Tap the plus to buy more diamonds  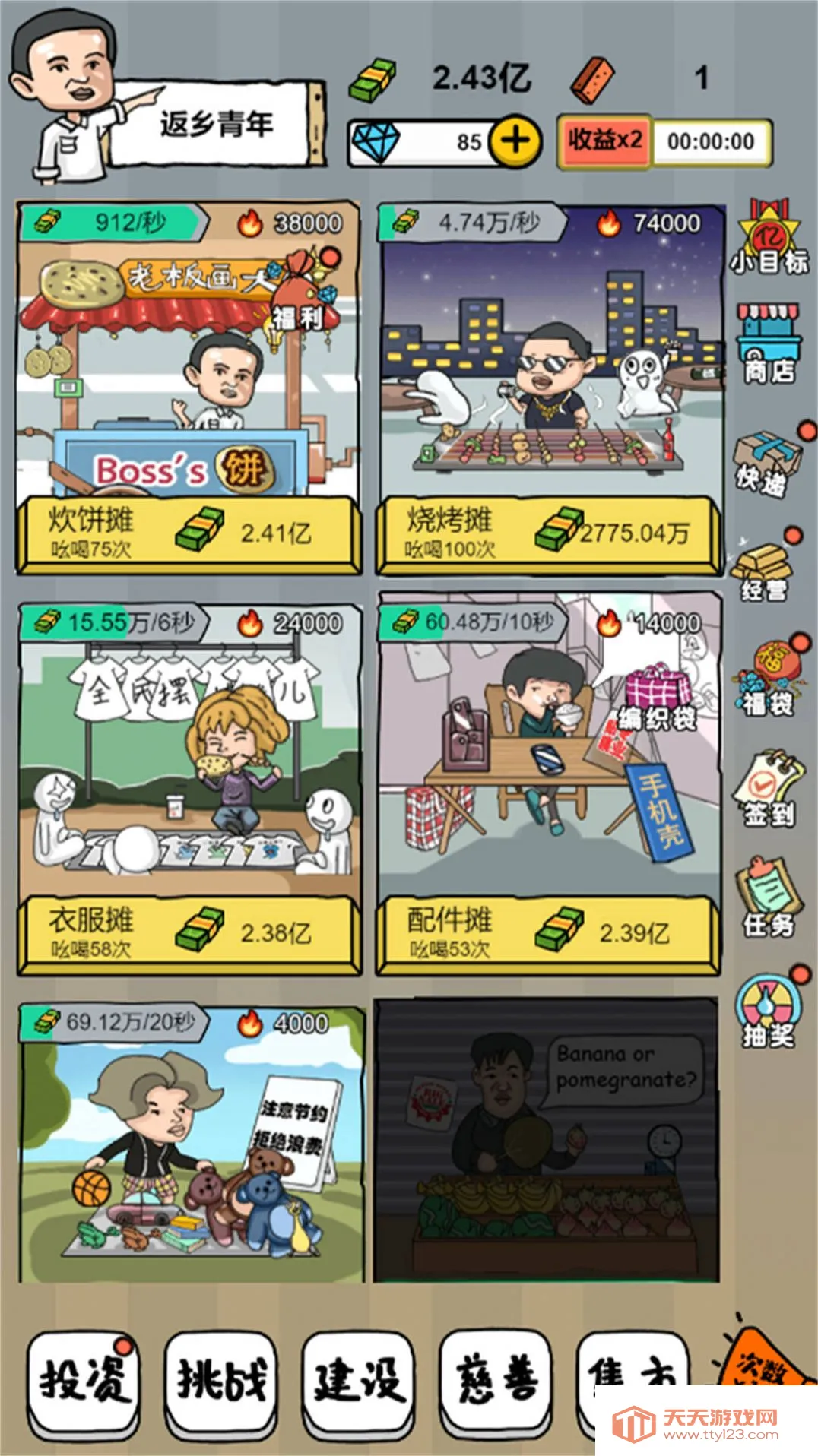pyautogui.click(x=515, y=139)
